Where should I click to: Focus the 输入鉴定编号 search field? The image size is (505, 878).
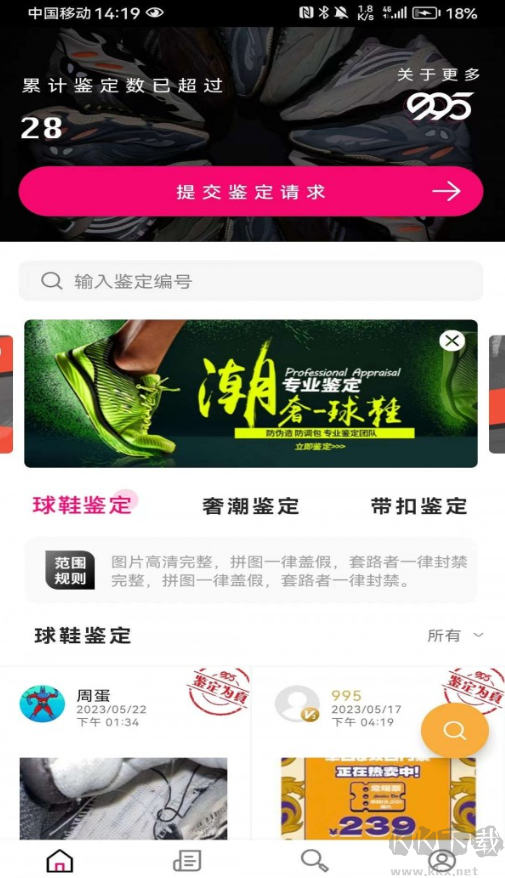pyautogui.click(x=251, y=281)
